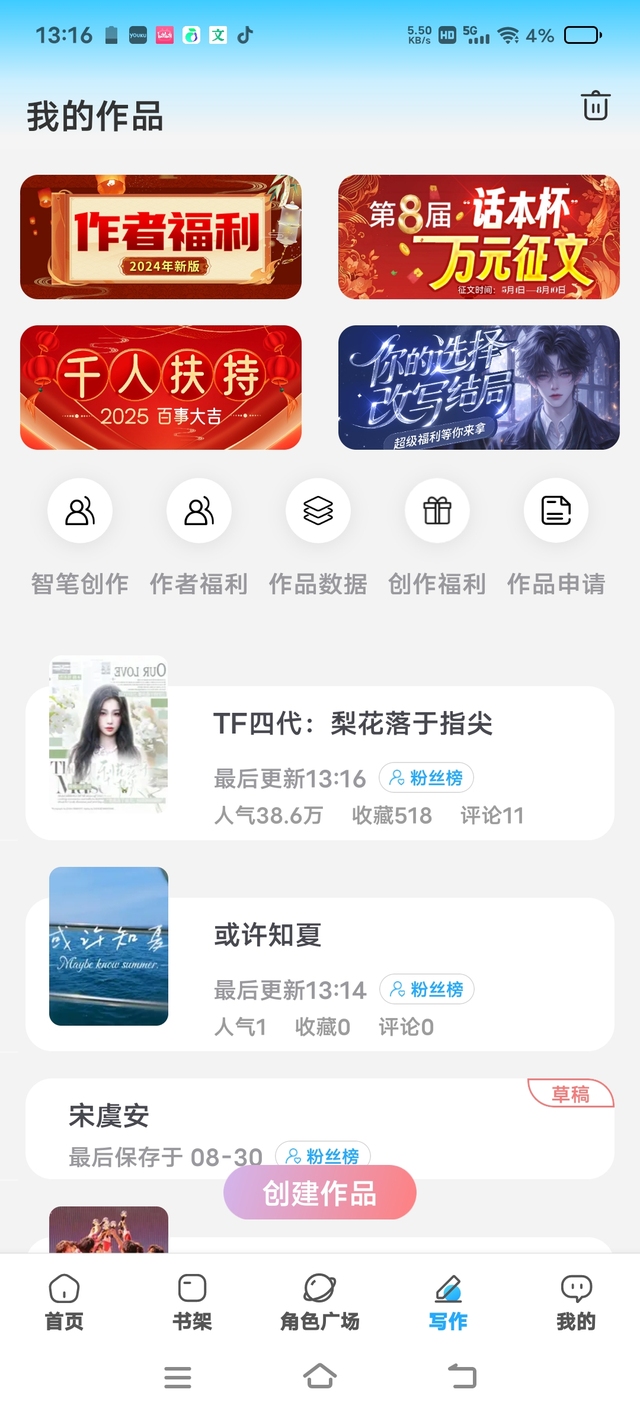Tap 粉丝榜 chip on 或许知夏
The width and height of the screenshot is (640, 1415).
point(427,990)
